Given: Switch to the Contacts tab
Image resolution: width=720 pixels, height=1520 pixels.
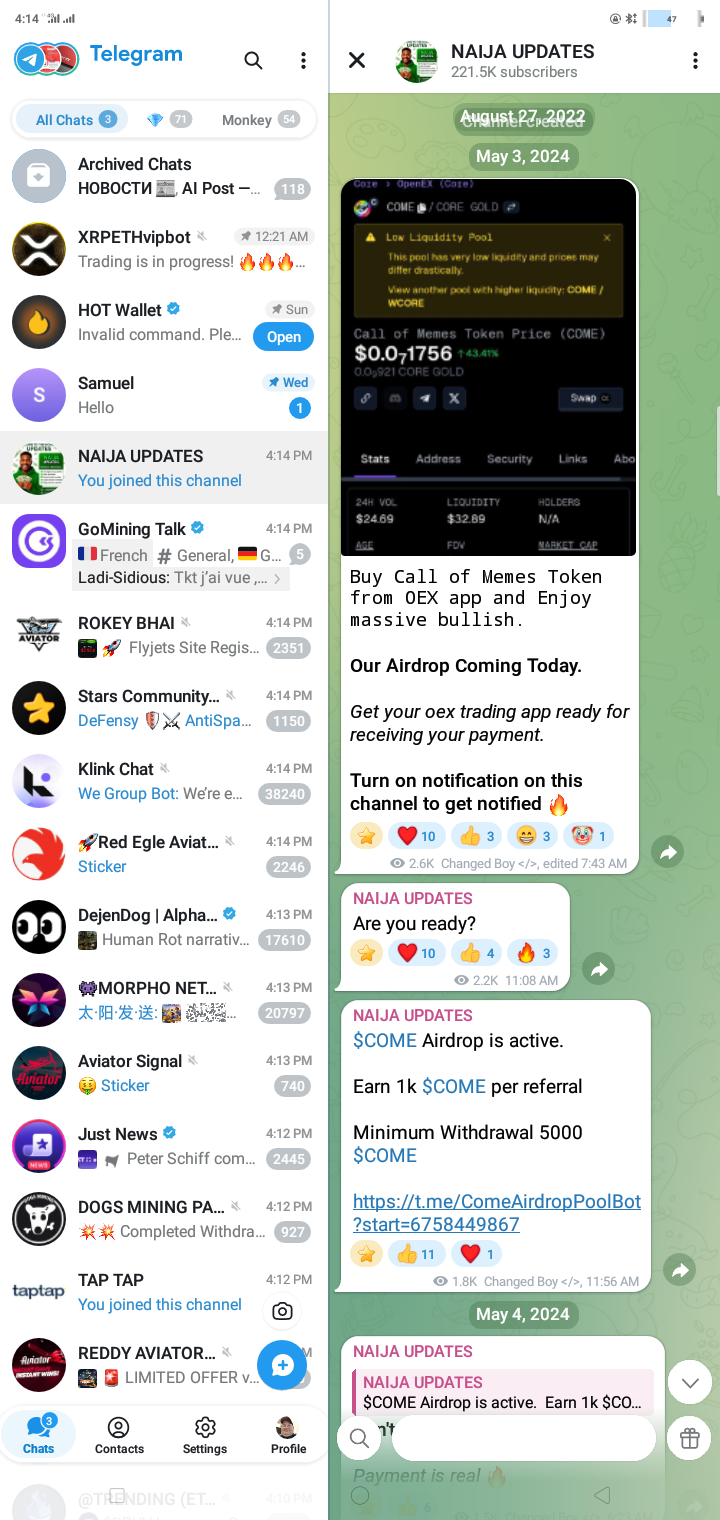Looking at the screenshot, I should pyautogui.click(x=119, y=1435).
